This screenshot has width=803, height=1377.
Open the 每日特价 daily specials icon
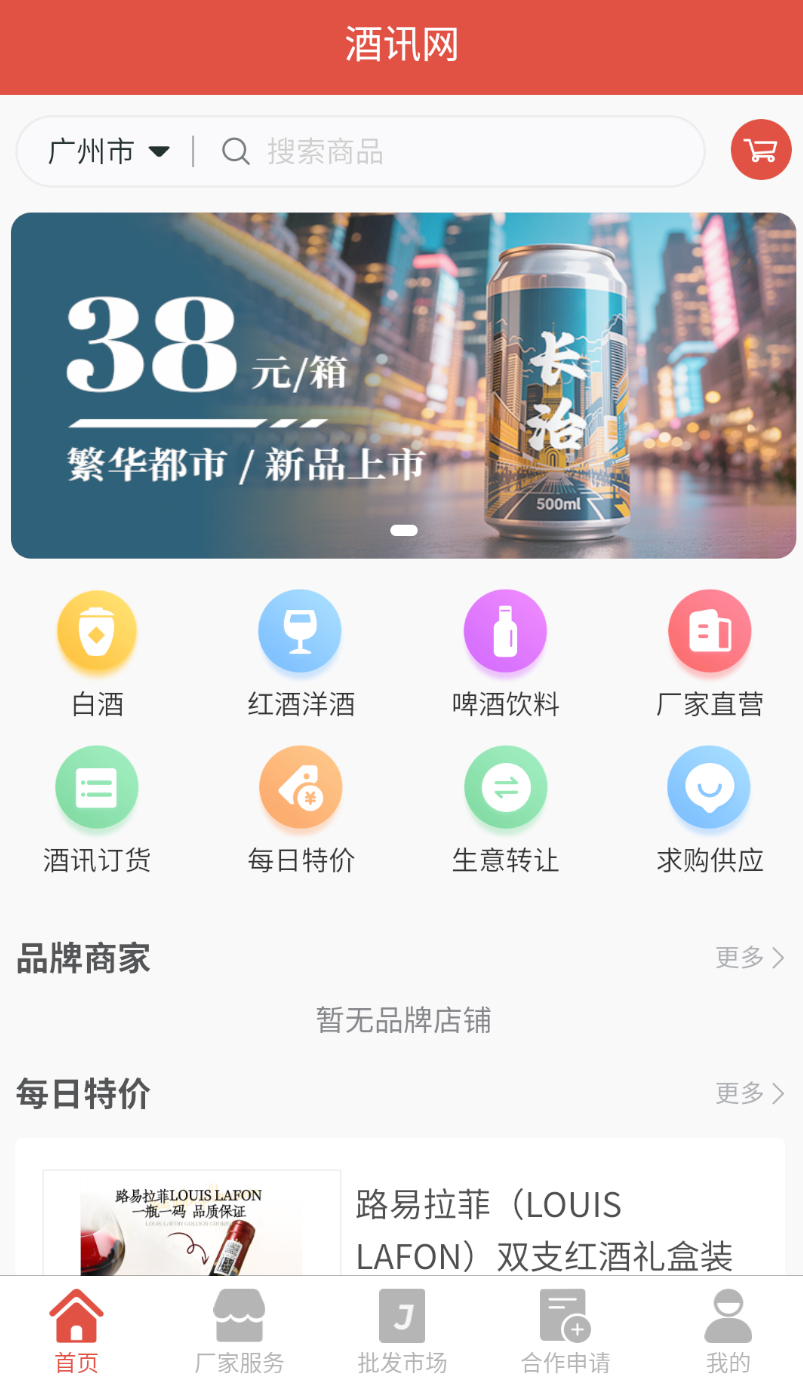tap(300, 787)
